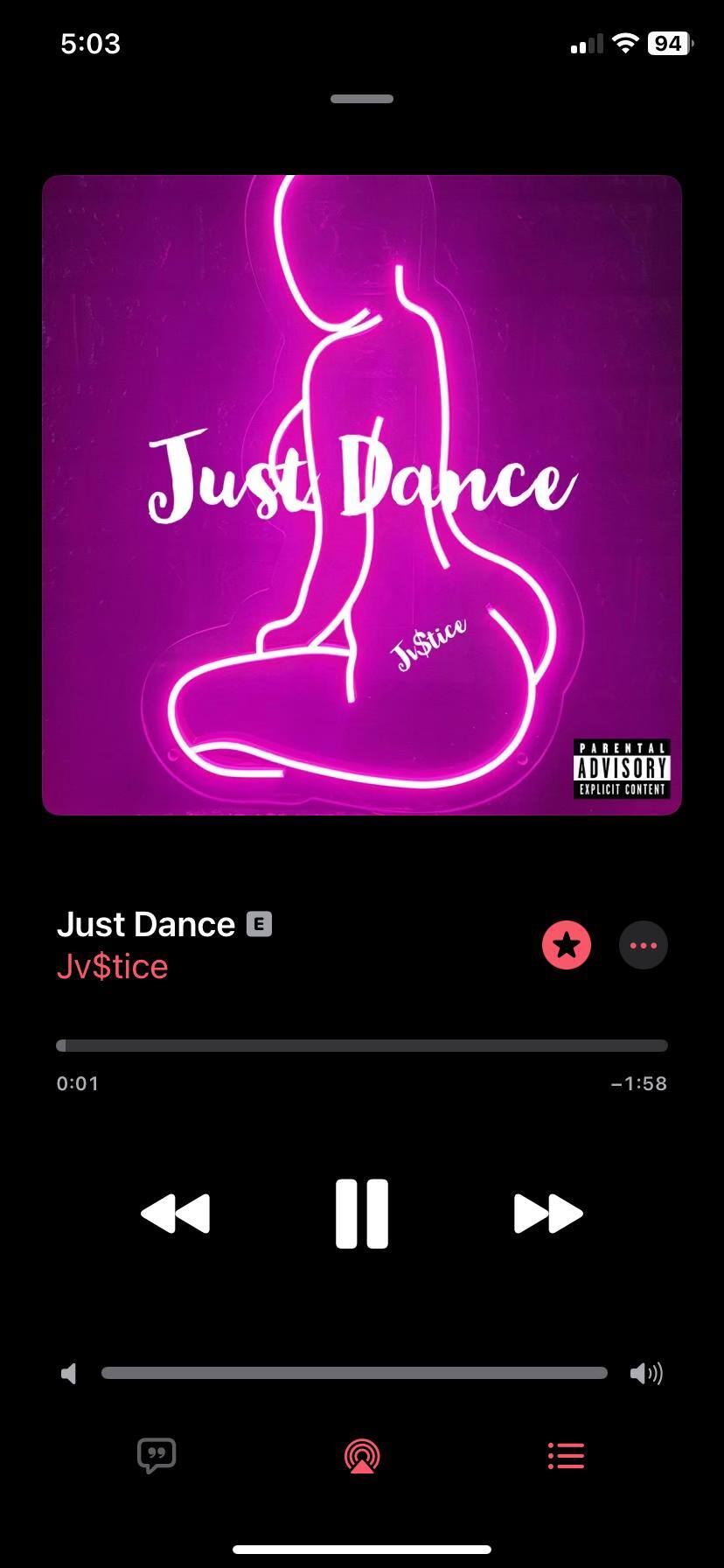The image size is (724, 1568).
Task: Show the song lyrics
Action: (x=157, y=1456)
